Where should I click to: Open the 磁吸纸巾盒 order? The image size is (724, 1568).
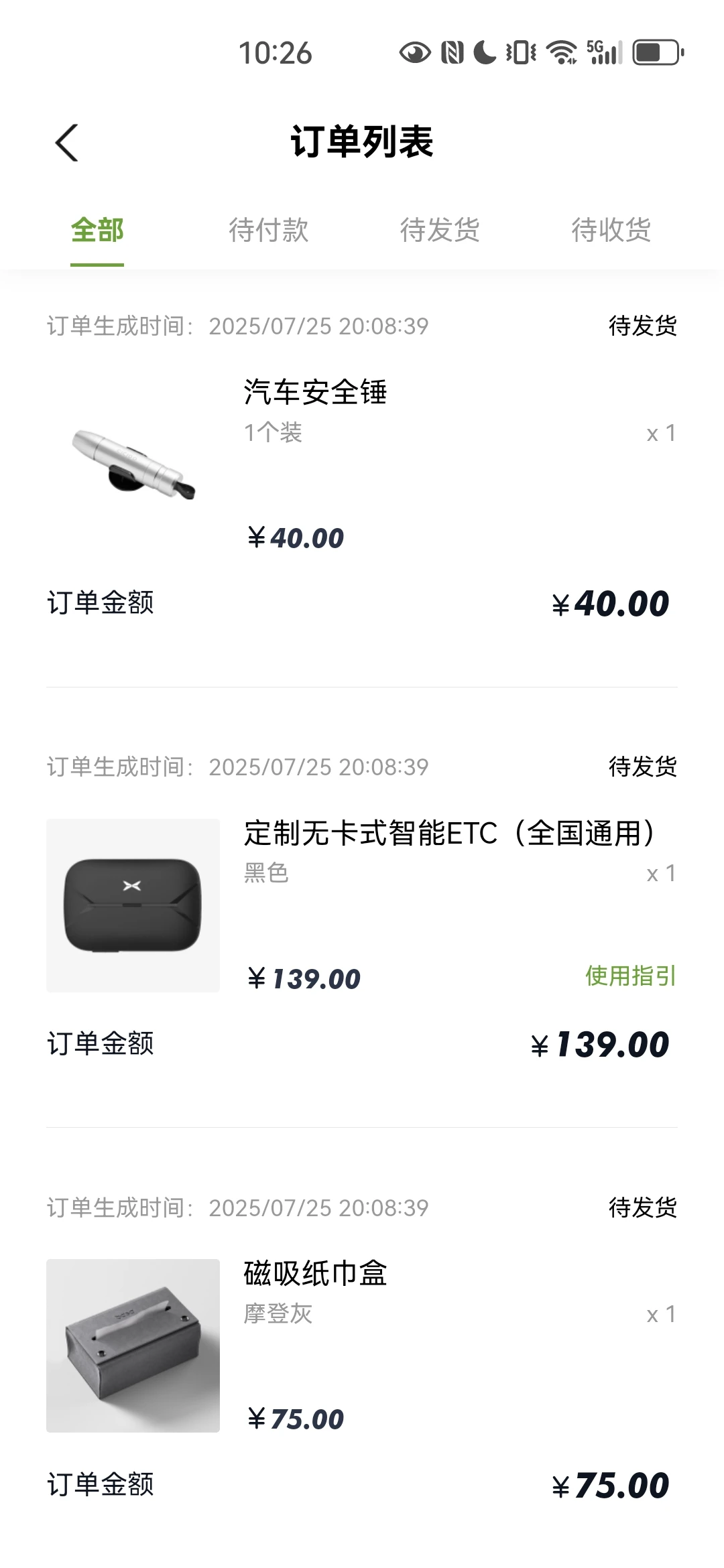point(362,1347)
